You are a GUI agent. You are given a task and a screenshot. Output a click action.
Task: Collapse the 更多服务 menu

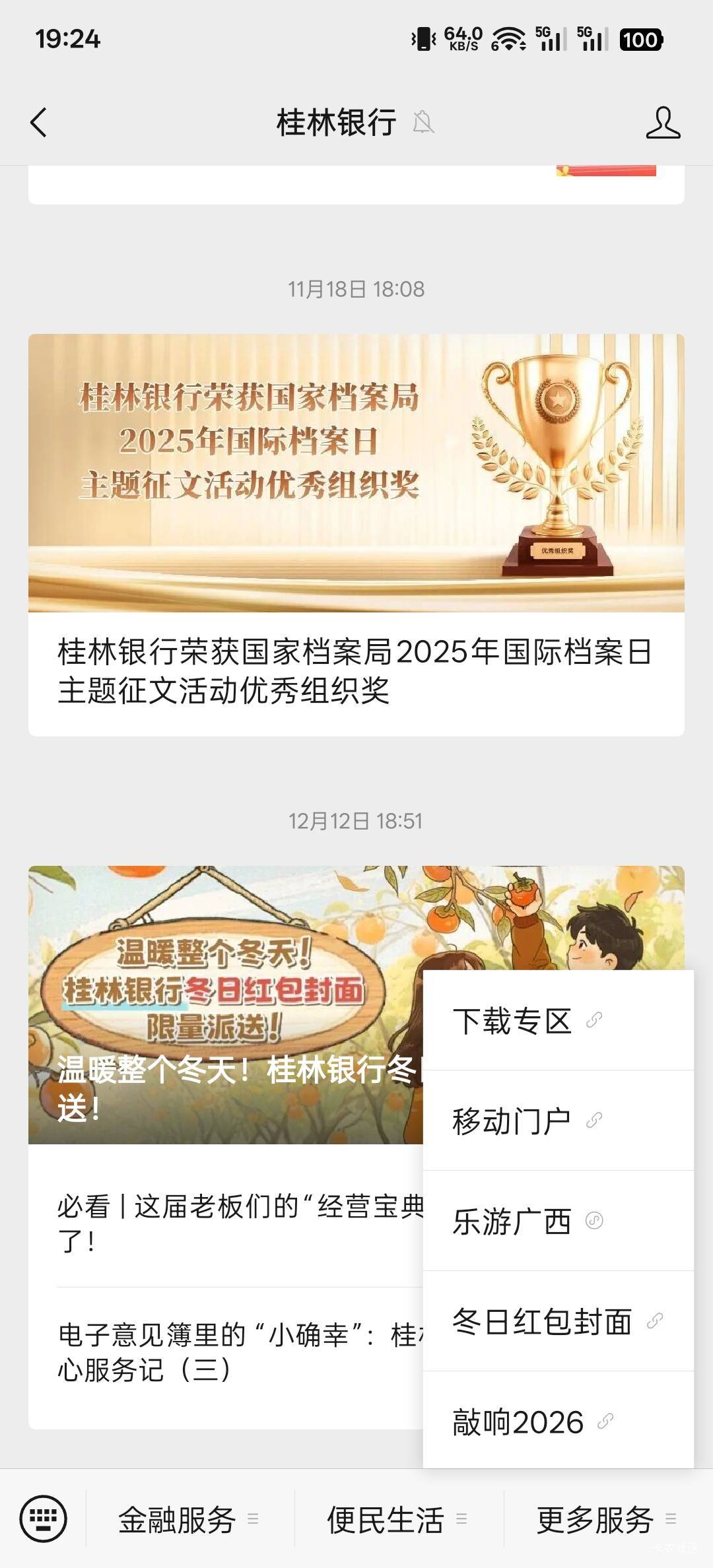(608, 1519)
